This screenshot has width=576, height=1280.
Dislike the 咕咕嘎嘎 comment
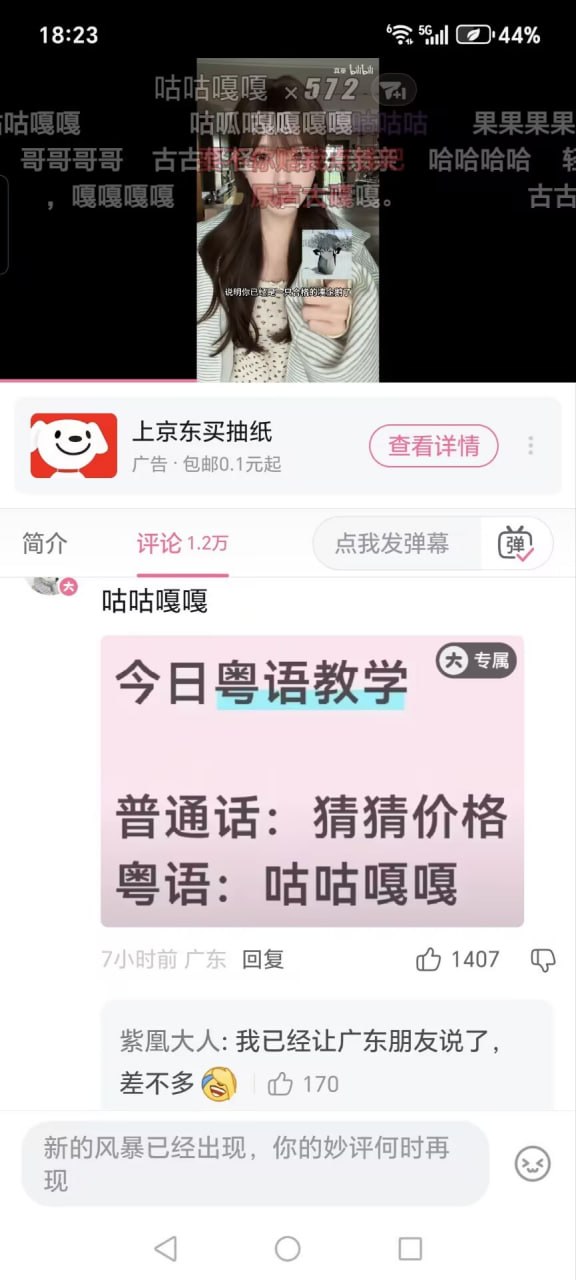pos(543,960)
